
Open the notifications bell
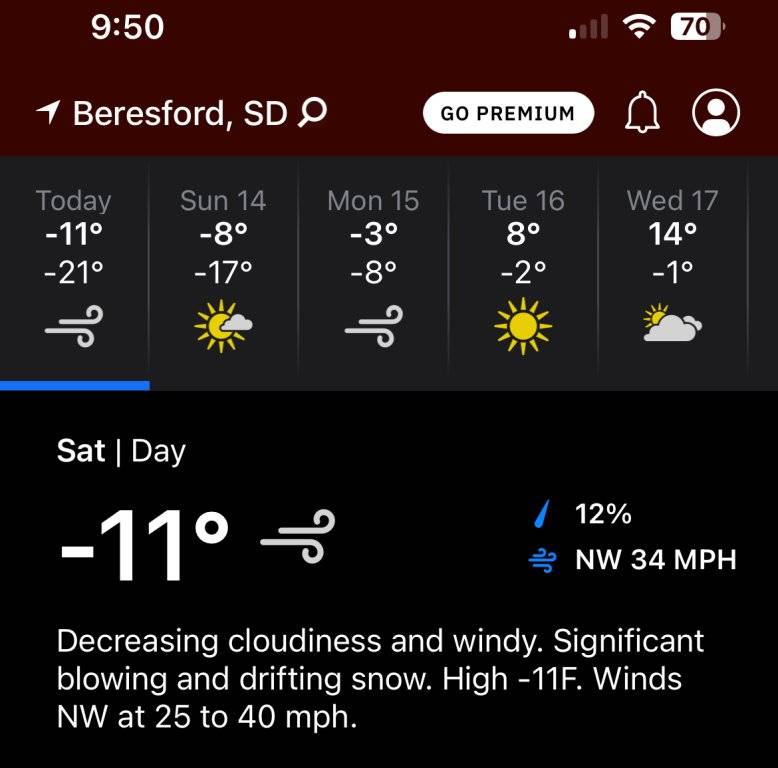pyautogui.click(x=643, y=113)
